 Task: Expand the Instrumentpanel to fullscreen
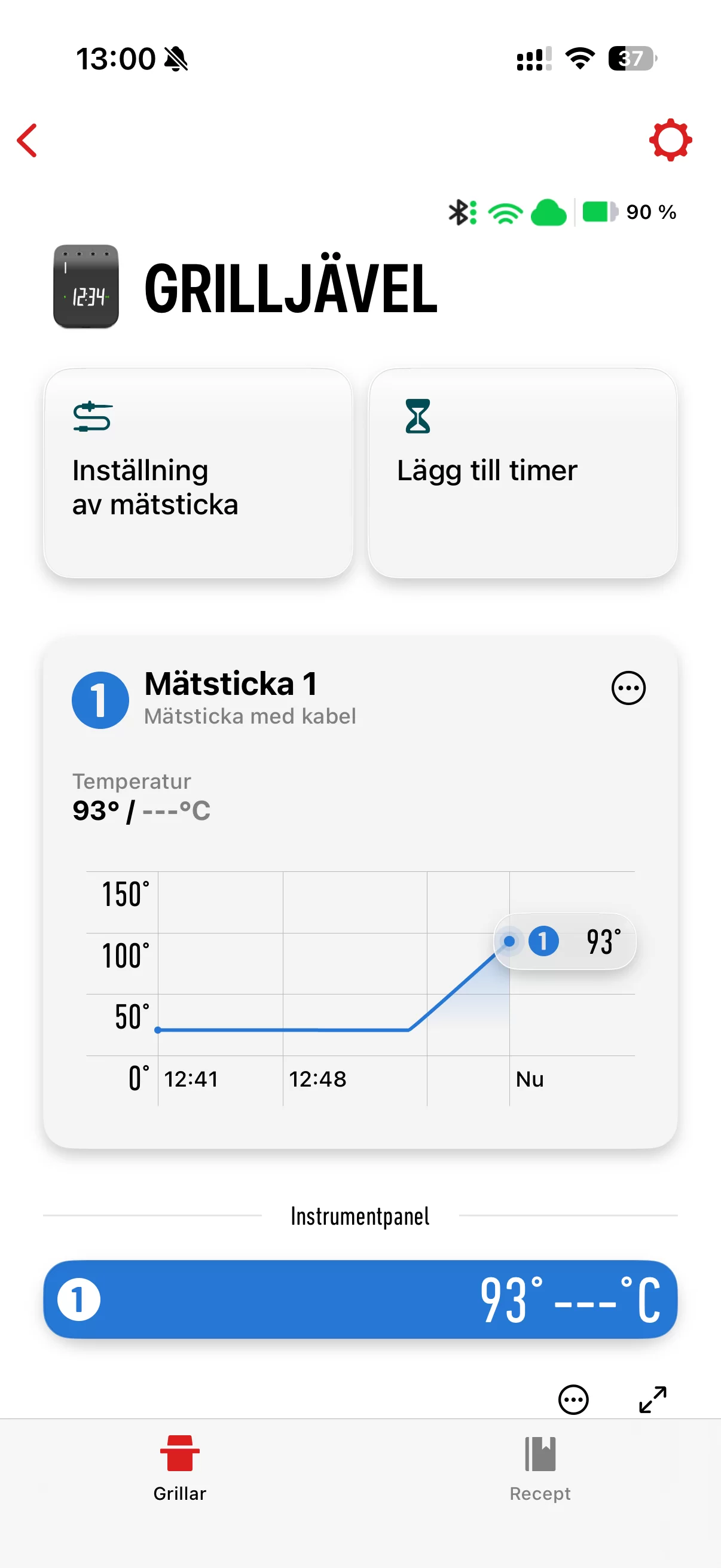[653, 1399]
